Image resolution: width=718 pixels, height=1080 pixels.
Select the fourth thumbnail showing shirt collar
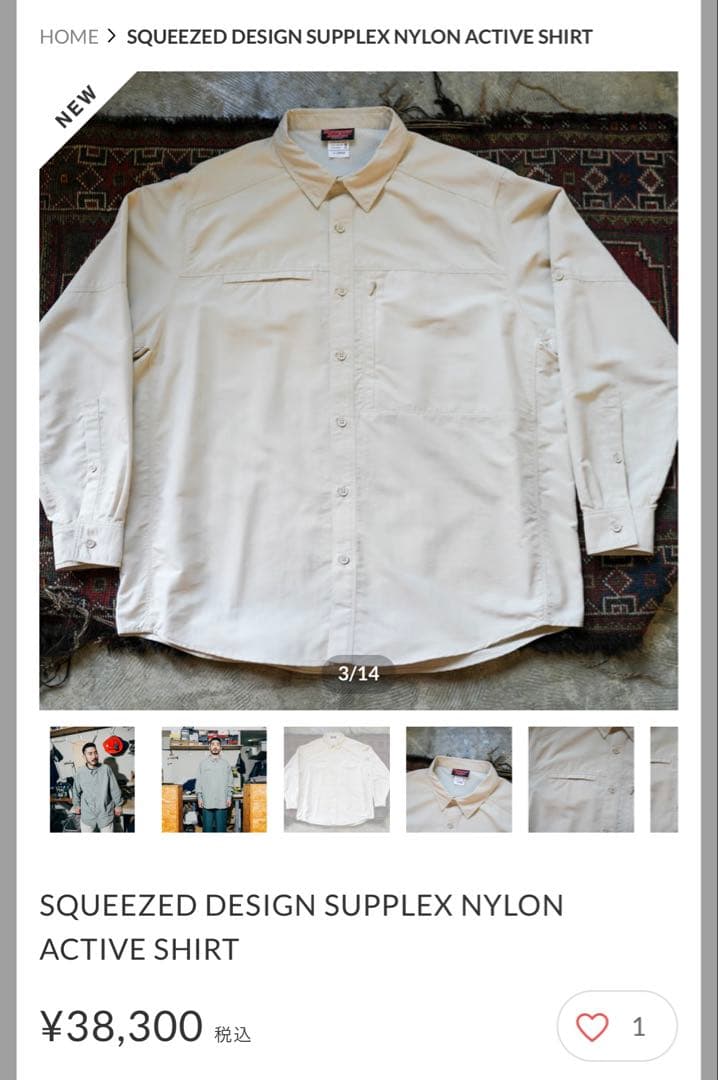coord(458,779)
